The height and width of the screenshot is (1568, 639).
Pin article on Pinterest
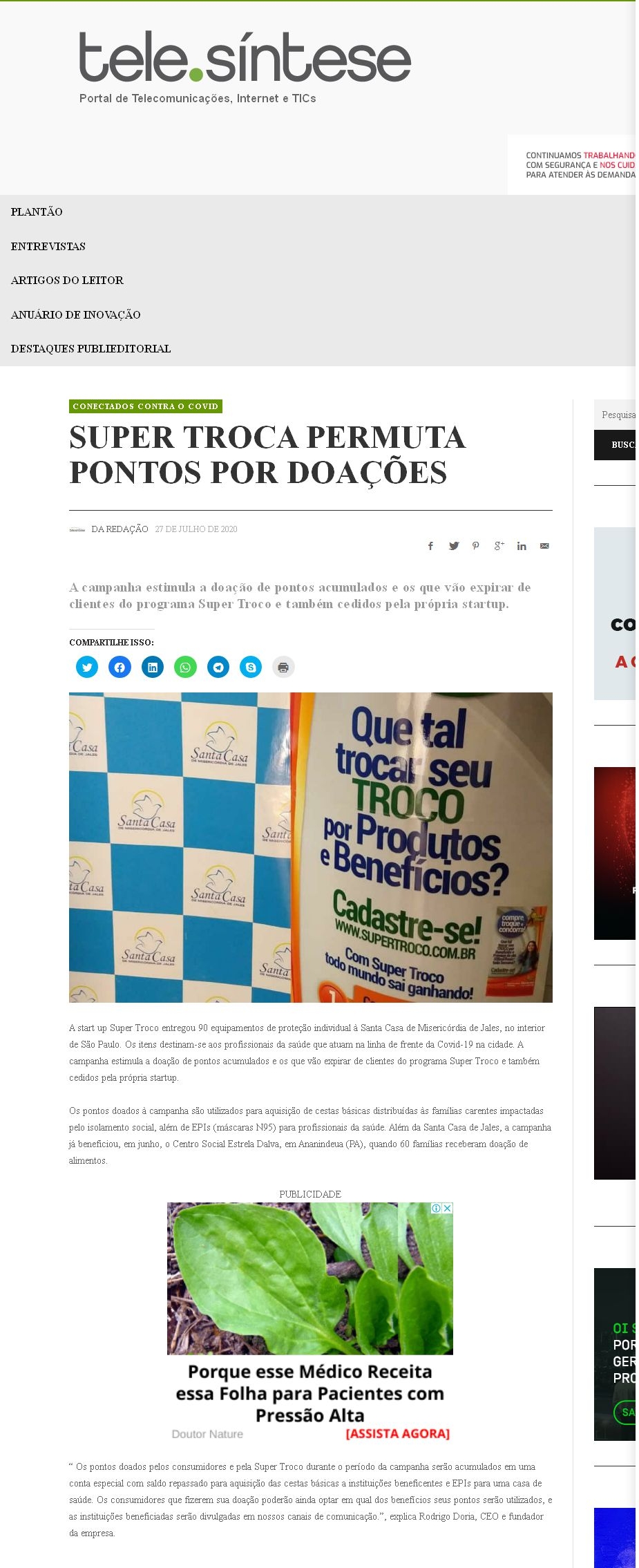[x=475, y=546]
